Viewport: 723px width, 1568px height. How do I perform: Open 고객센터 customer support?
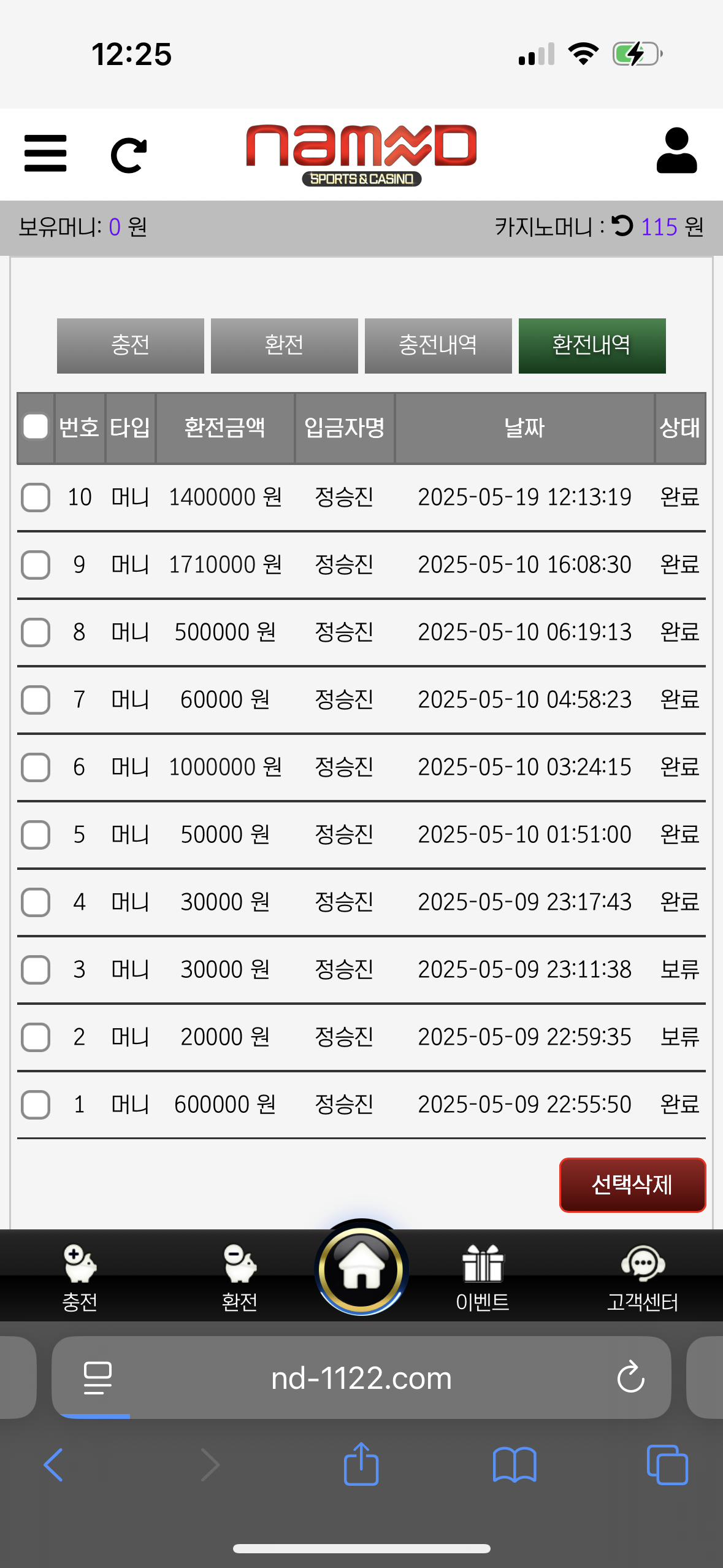pyautogui.click(x=643, y=1277)
